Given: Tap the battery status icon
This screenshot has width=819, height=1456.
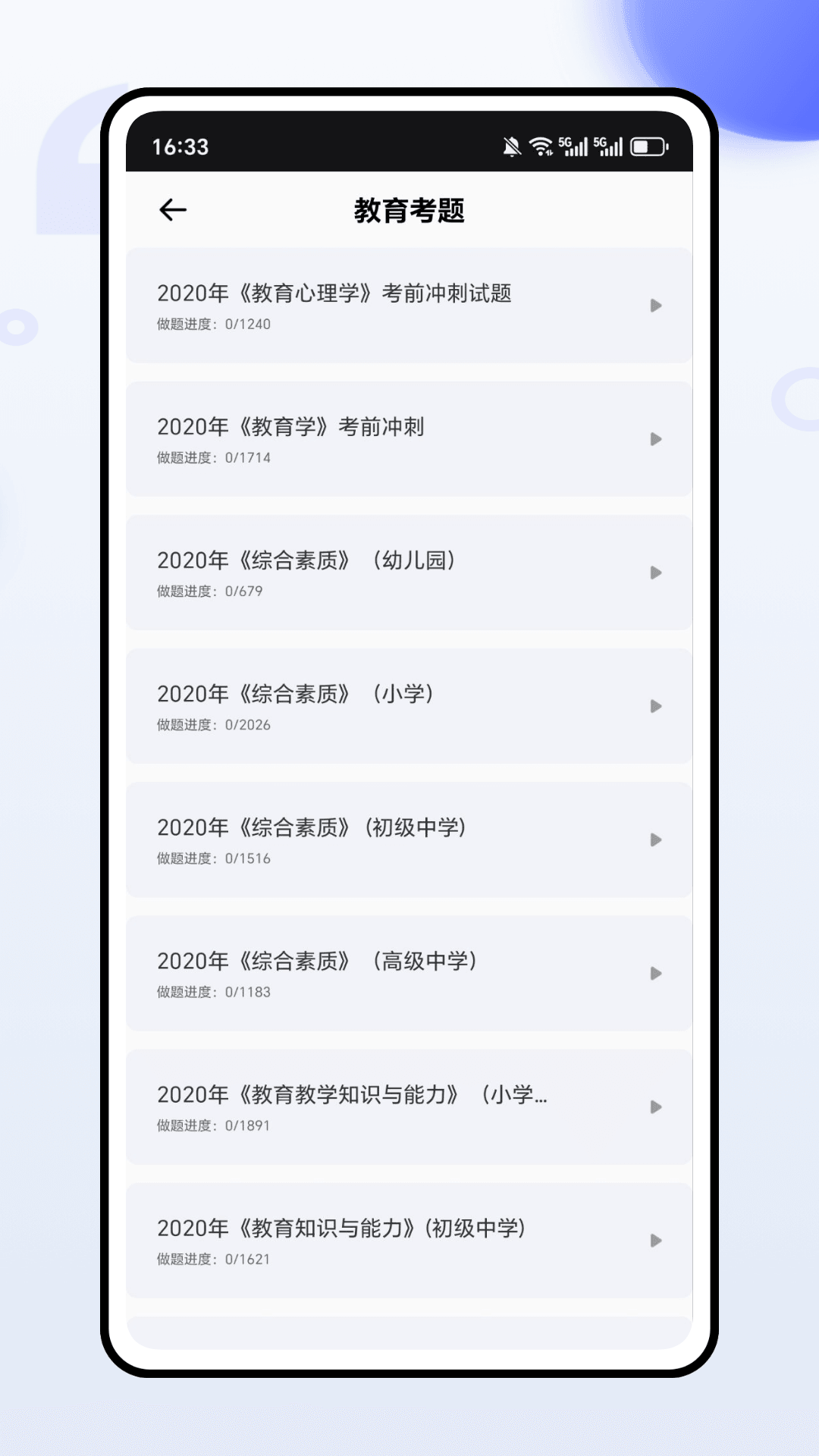Looking at the screenshot, I should coord(648,146).
